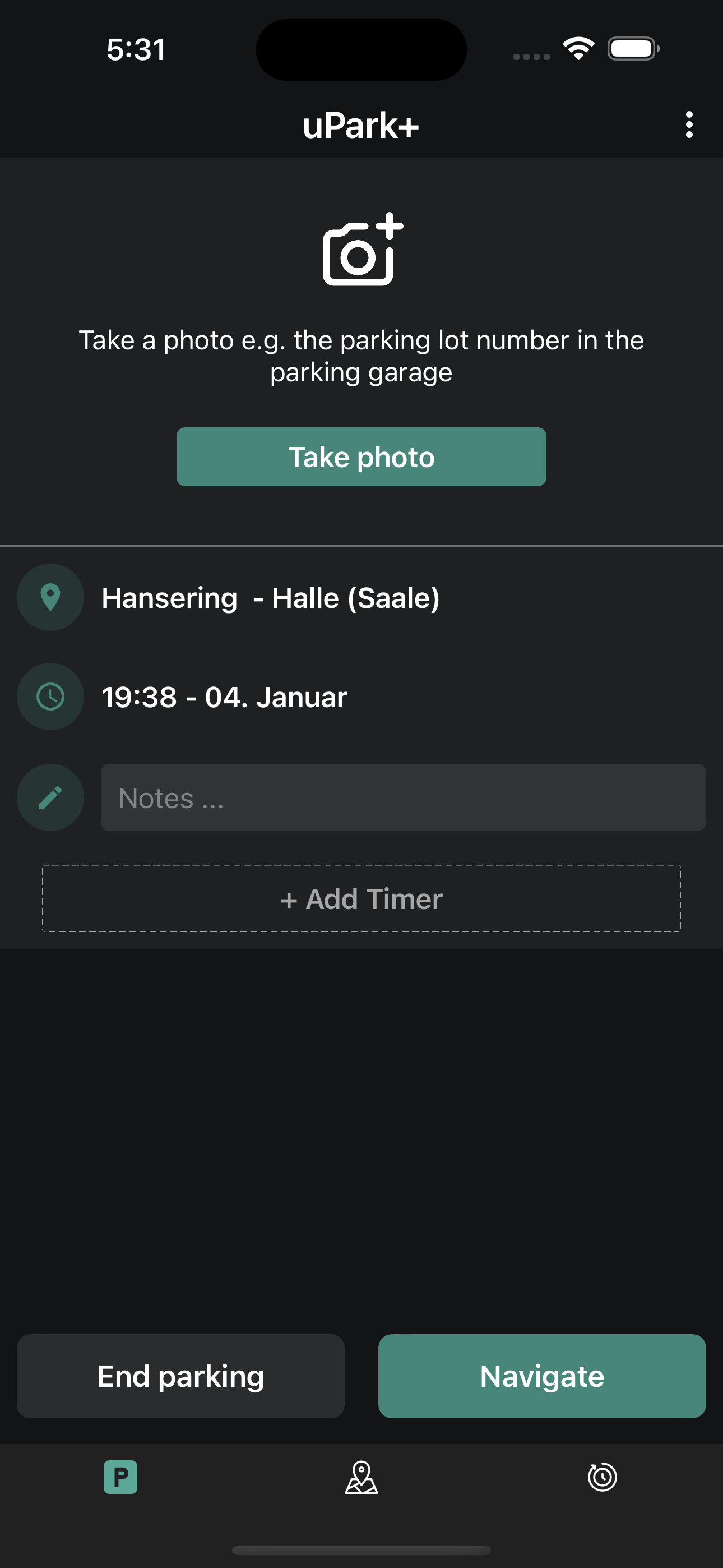Image resolution: width=723 pixels, height=1568 pixels.
Task: Switch to the parking P tab
Action: pyautogui.click(x=121, y=1477)
